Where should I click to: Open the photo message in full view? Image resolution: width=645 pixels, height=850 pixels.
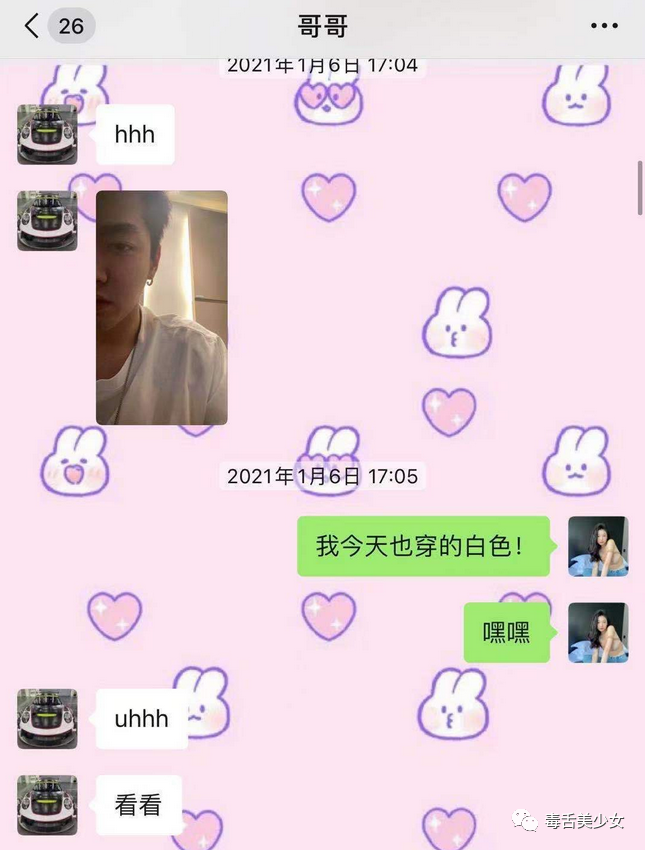[161, 308]
